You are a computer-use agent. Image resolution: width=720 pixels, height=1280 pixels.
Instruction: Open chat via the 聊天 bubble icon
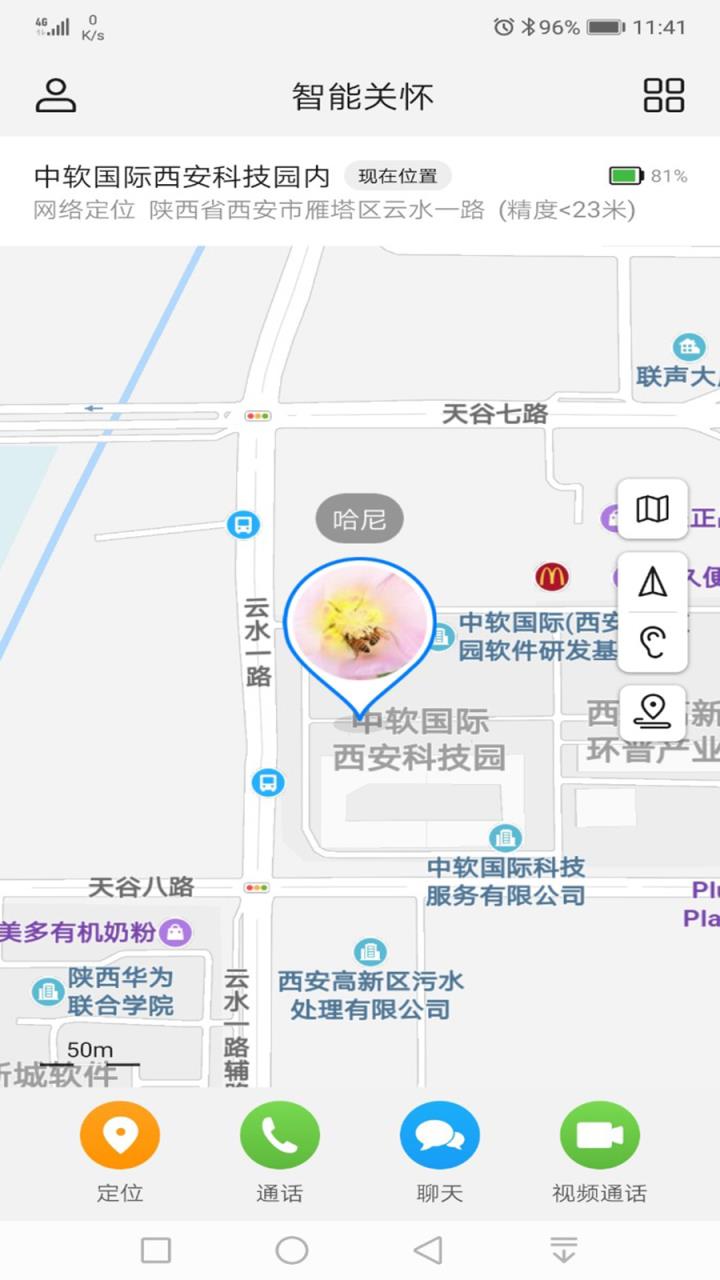[x=440, y=1134]
